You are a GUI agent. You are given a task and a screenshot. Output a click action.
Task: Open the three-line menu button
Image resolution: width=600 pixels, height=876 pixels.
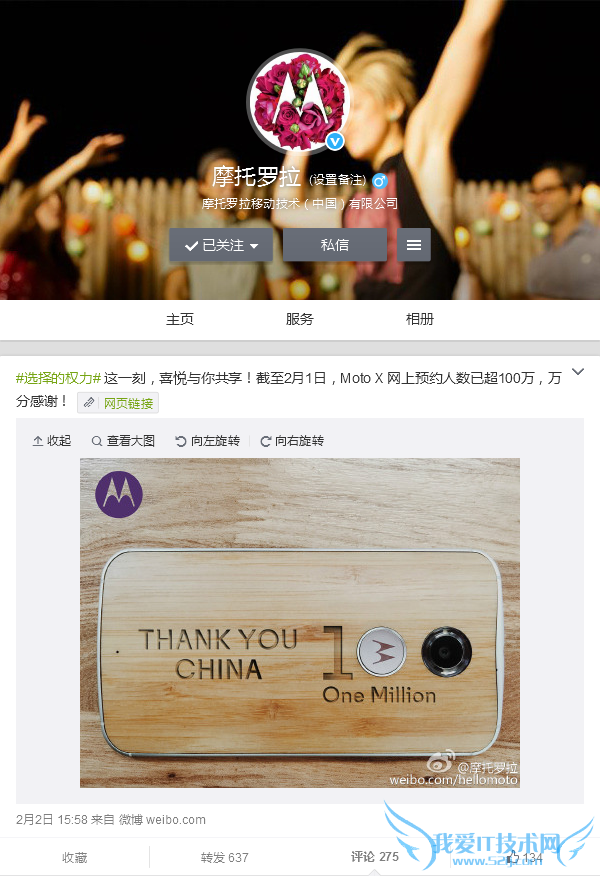pos(414,245)
